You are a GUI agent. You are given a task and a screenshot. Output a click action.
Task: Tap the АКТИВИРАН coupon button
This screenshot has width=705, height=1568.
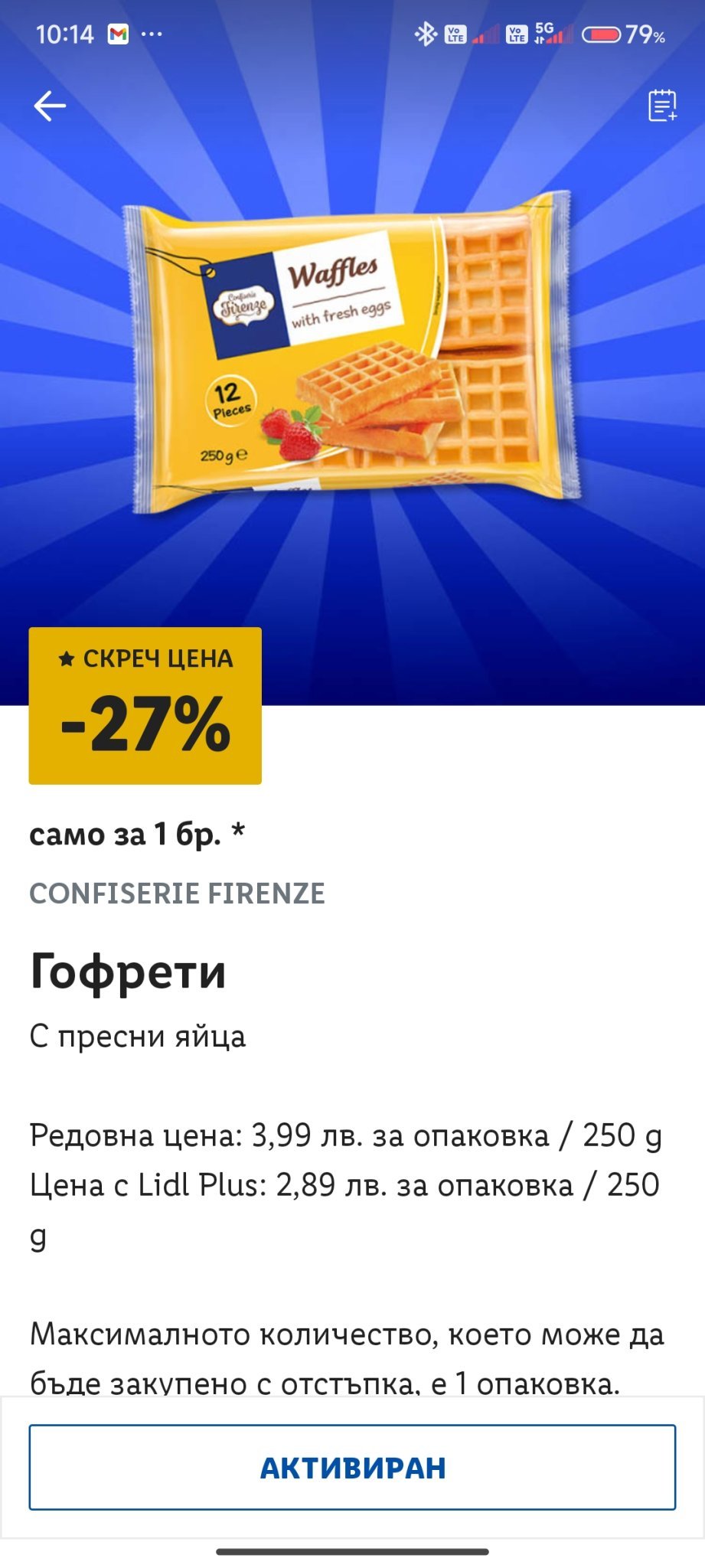(352, 1468)
